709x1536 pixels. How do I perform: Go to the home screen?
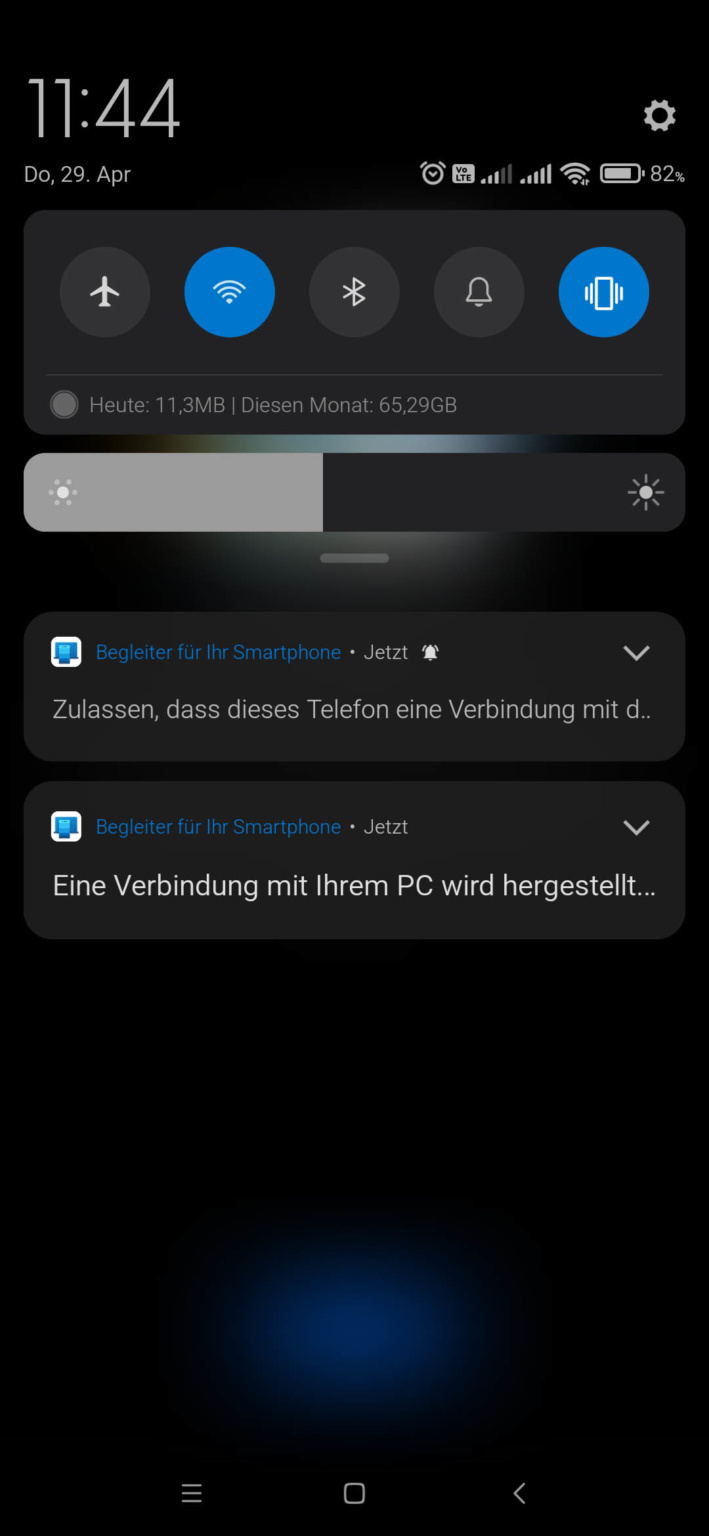pos(354,1493)
